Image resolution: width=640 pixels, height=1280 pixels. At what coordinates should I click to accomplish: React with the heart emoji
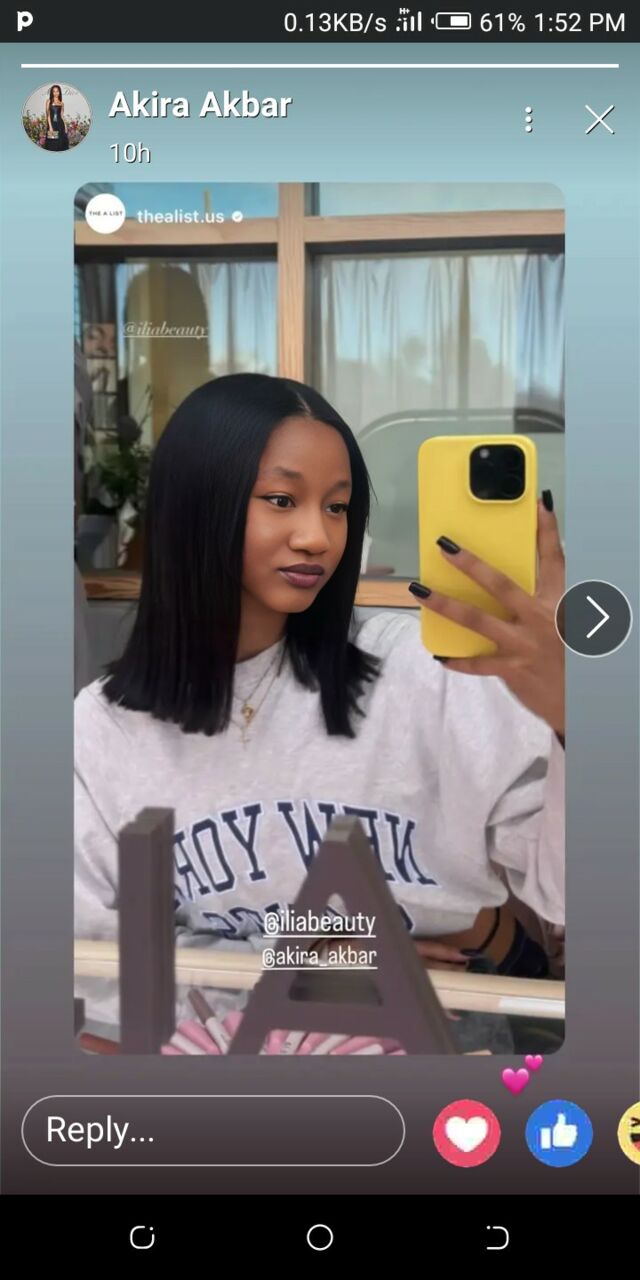pyautogui.click(x=466, y=1133)
